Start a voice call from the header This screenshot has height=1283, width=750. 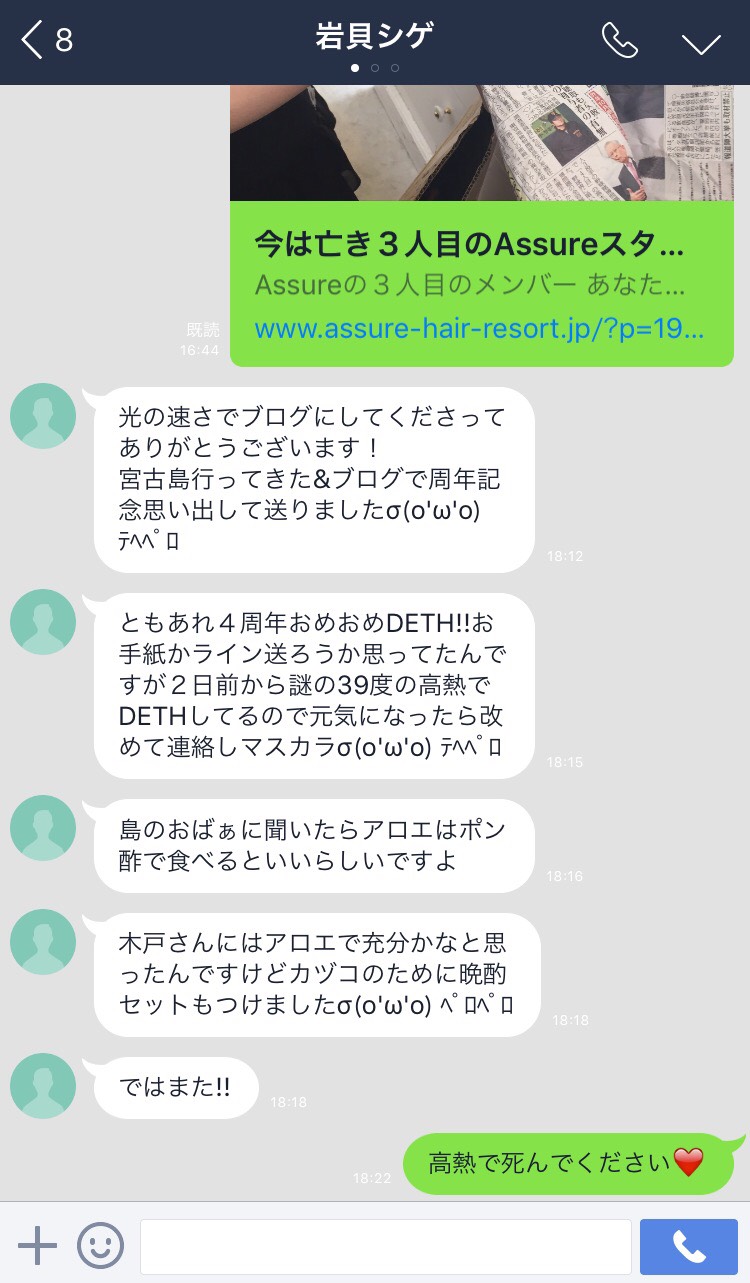pos(619,40)
